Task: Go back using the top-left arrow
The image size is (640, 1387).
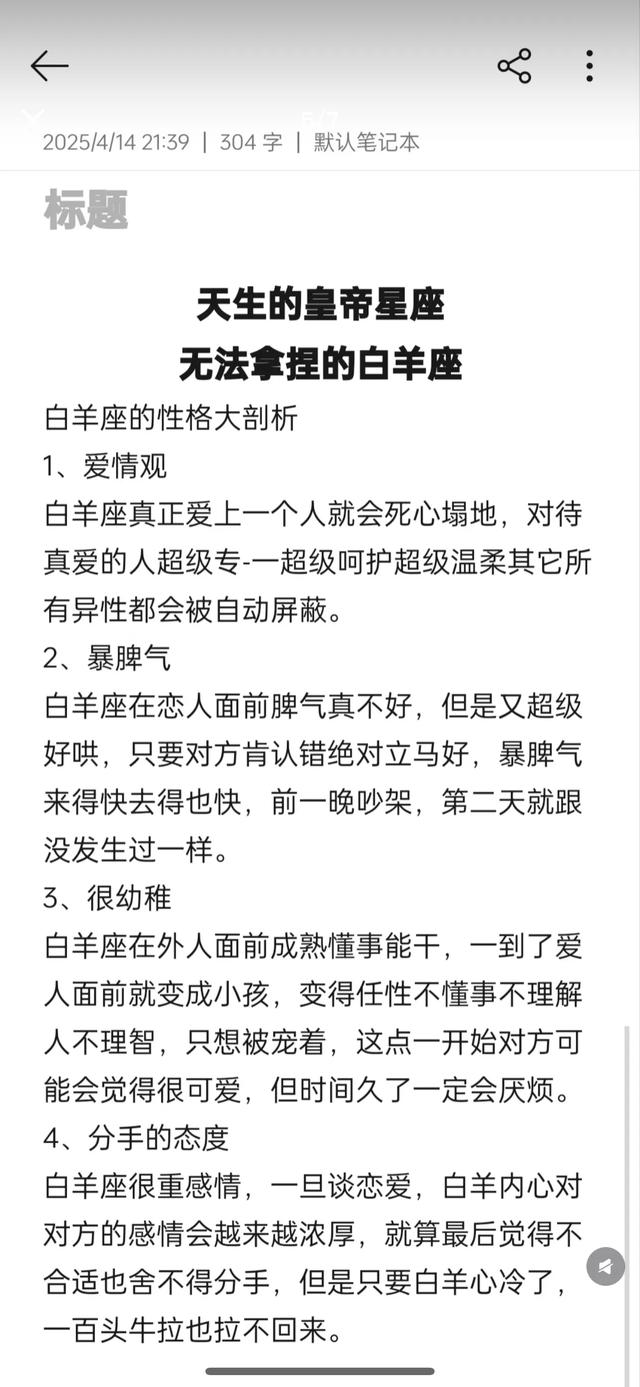Action: click(49, 66)
